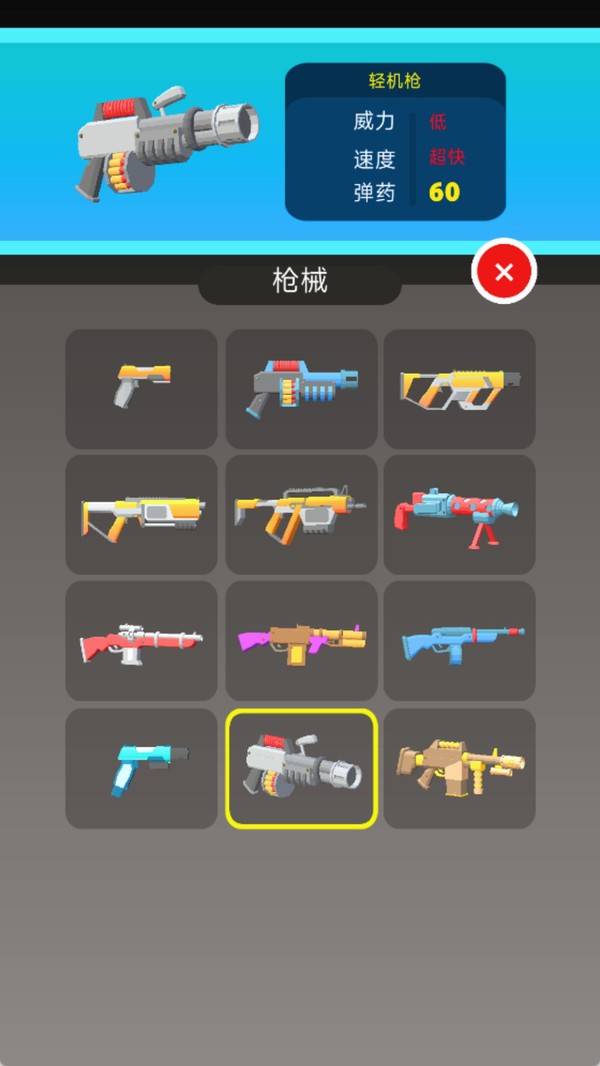Viewport: 600px width, 1066px height.
Task: Choose the brown gun with gold parts
Action: coord(459,768)
